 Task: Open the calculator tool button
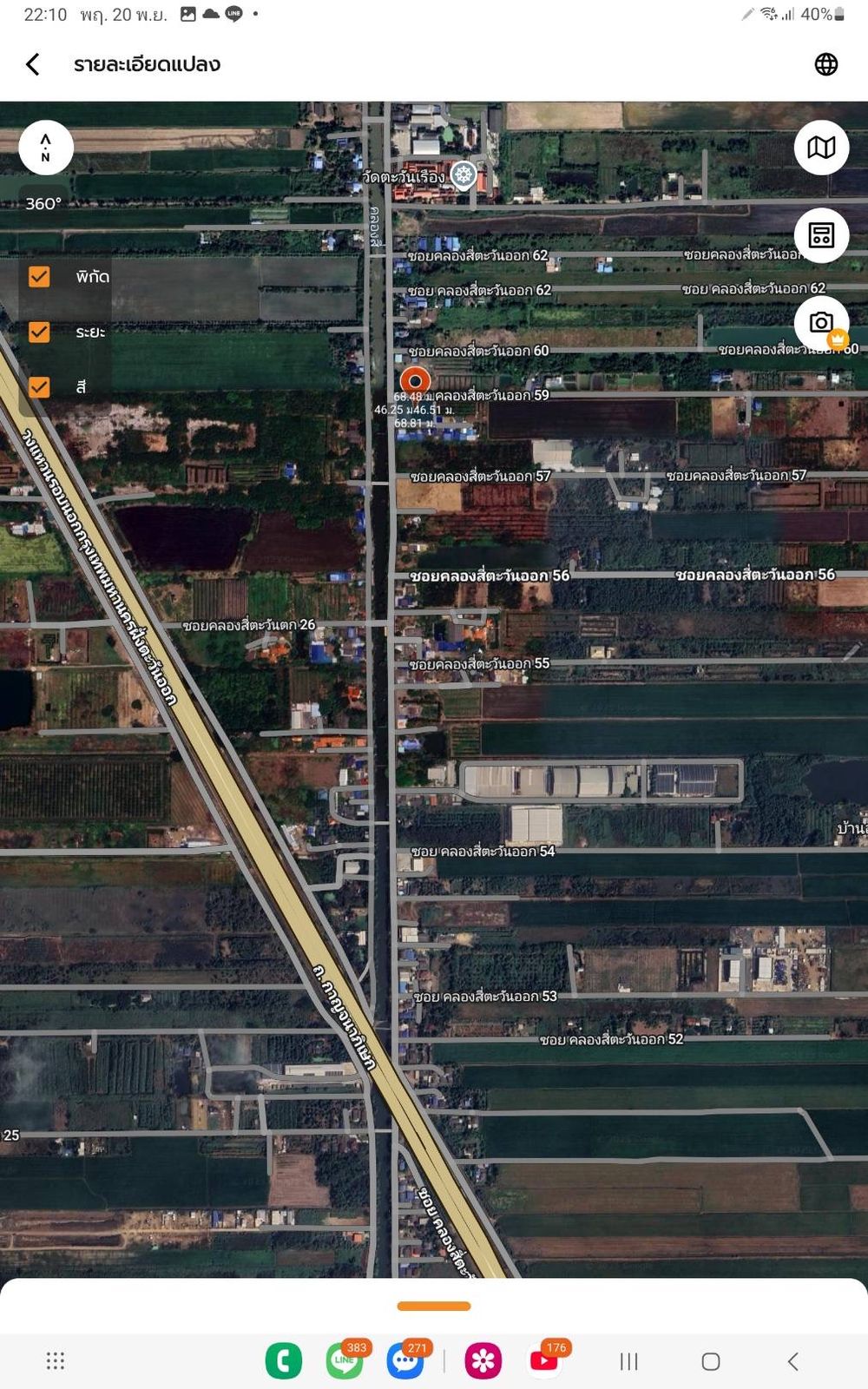[821, 235]
